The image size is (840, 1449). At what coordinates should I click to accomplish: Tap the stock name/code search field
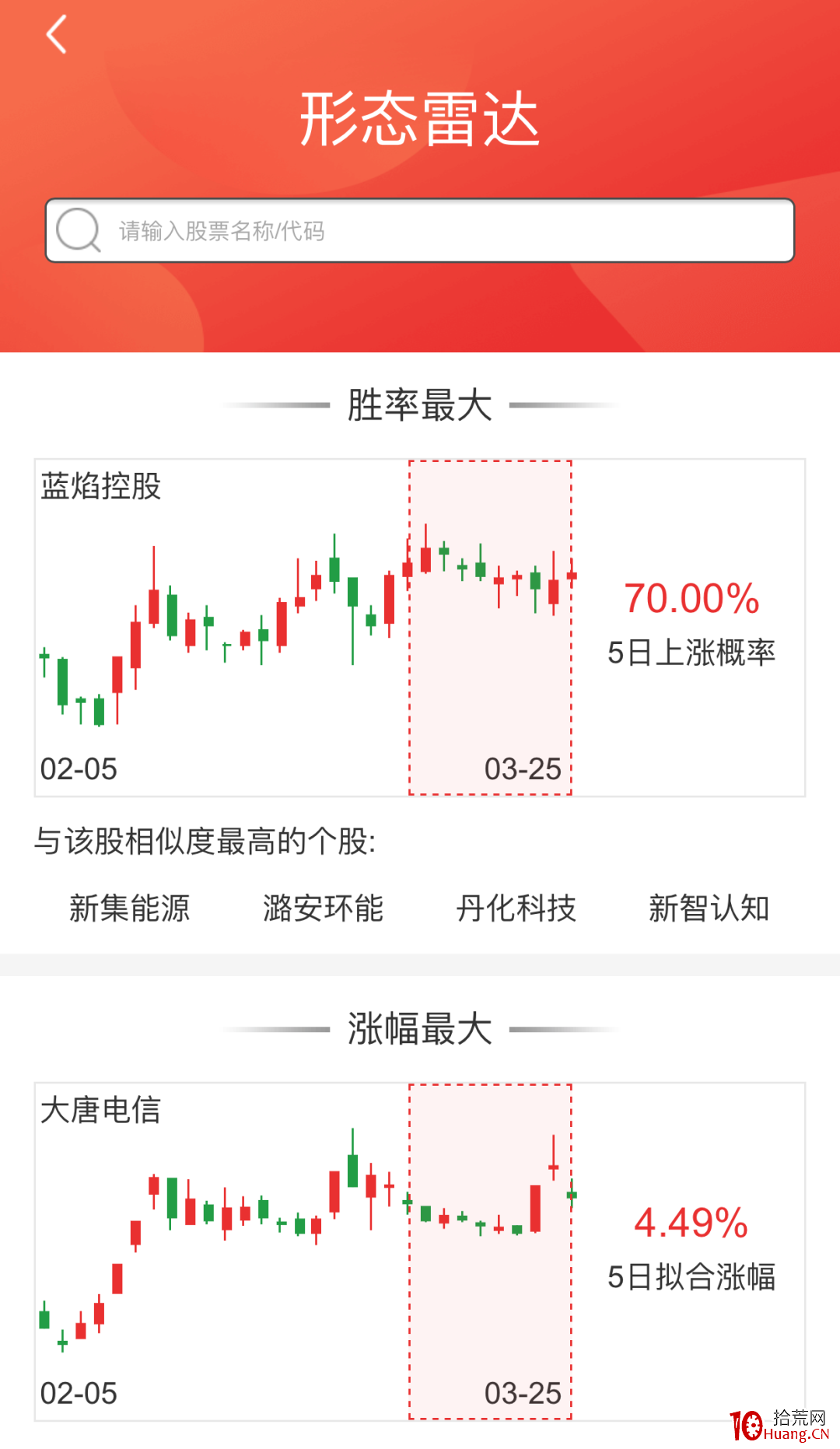[420, 230]
